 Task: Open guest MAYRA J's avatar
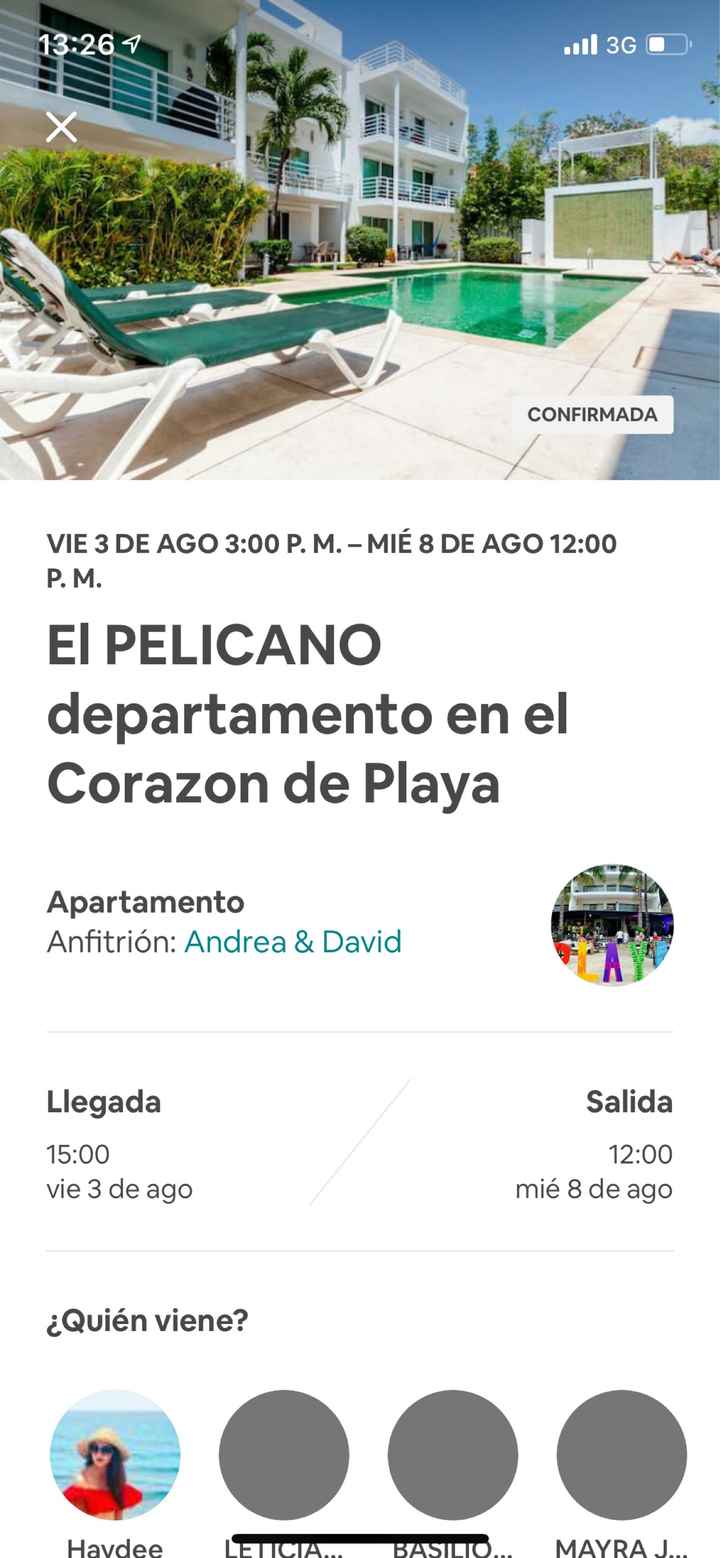(621, 1454)
